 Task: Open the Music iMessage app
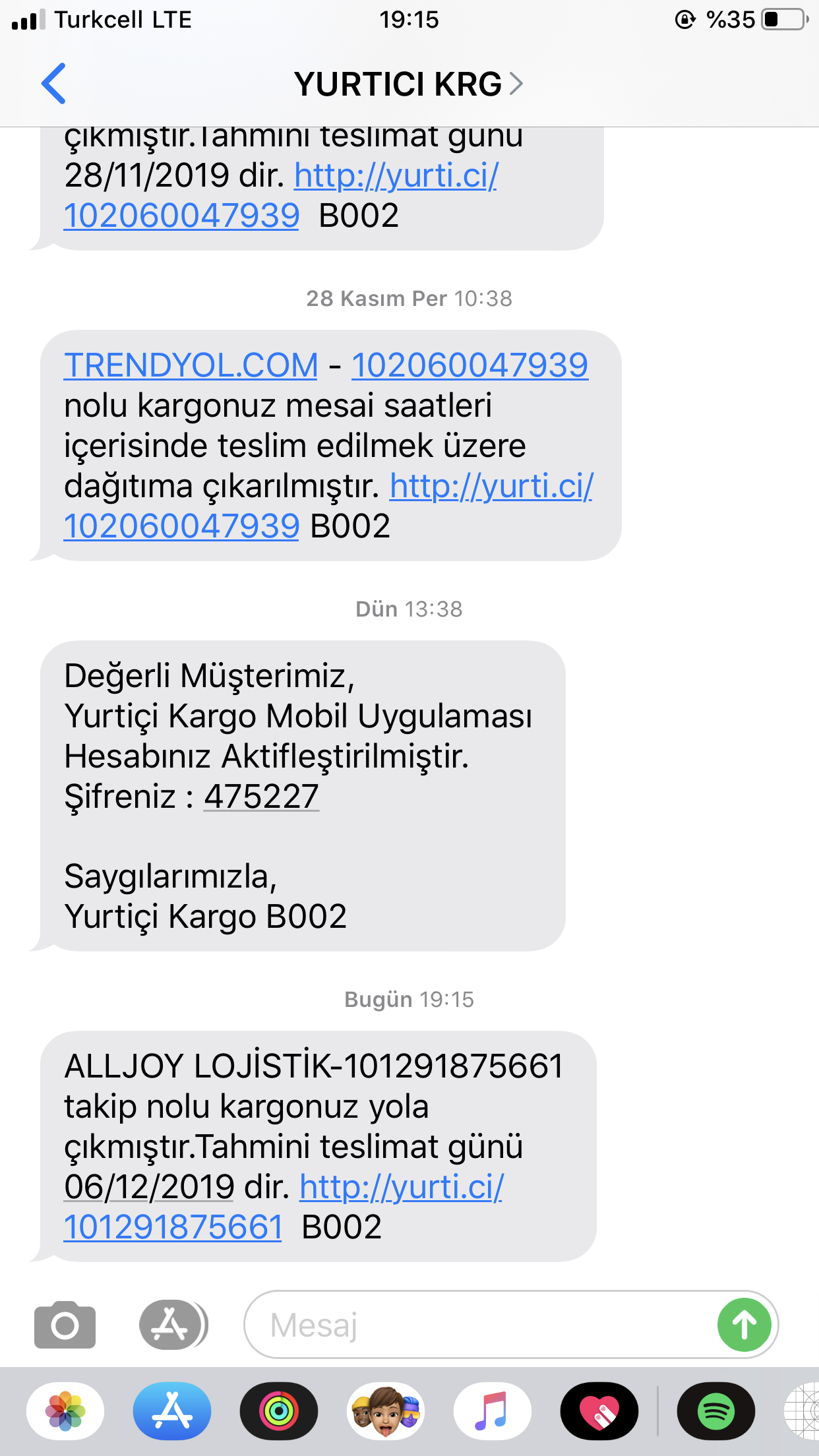tap(493, 1411)
